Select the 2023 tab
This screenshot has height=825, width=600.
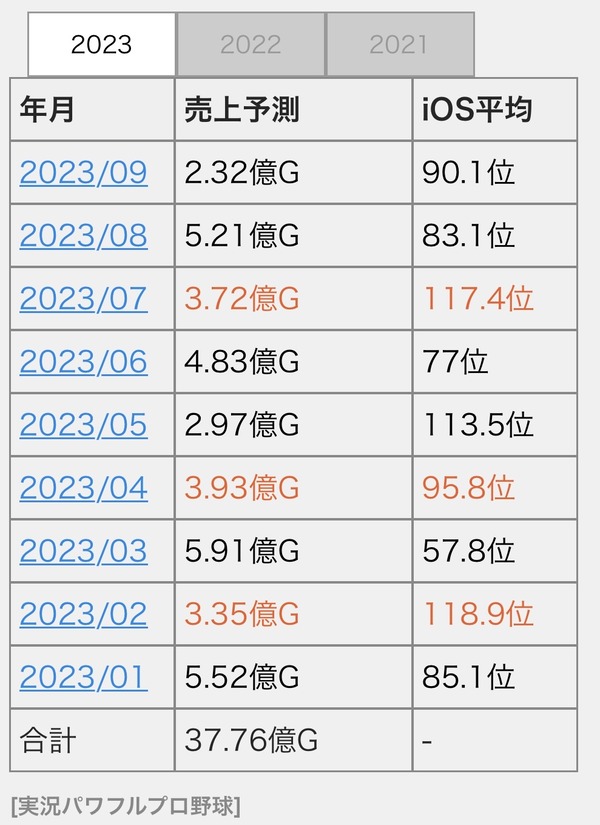pos(101,44)
